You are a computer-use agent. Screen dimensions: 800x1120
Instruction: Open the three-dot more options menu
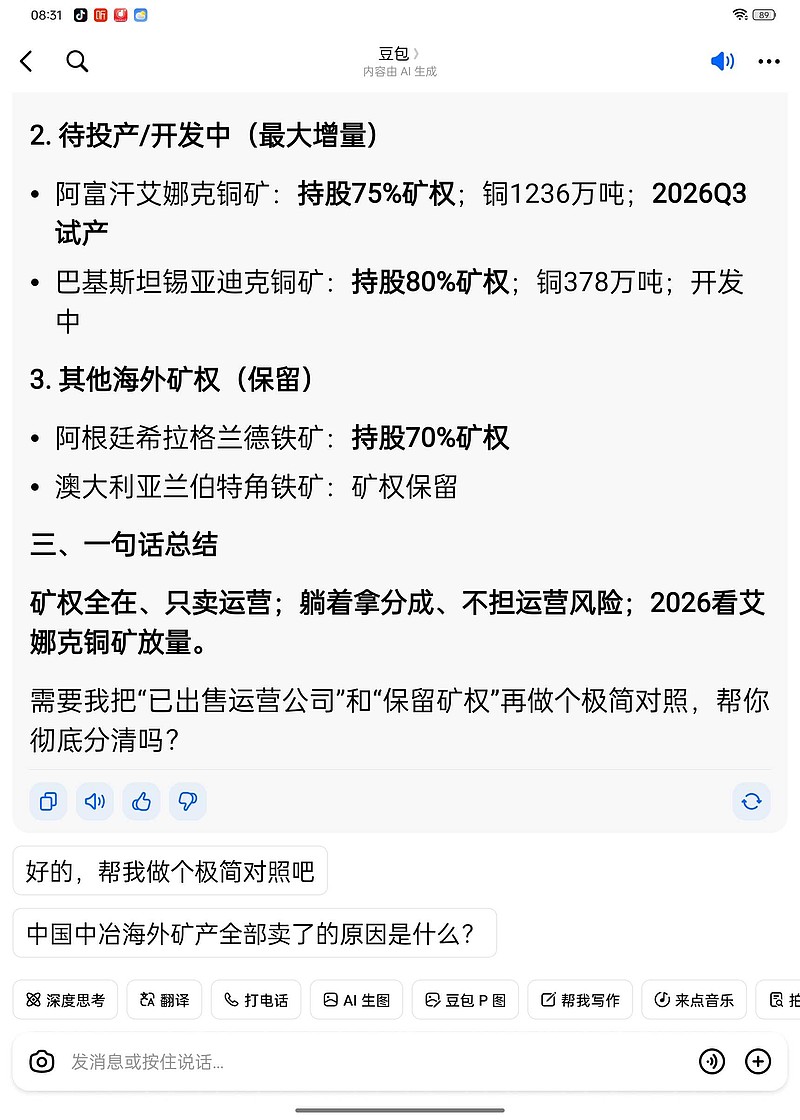pyautogui.click(x=768, y=61)
